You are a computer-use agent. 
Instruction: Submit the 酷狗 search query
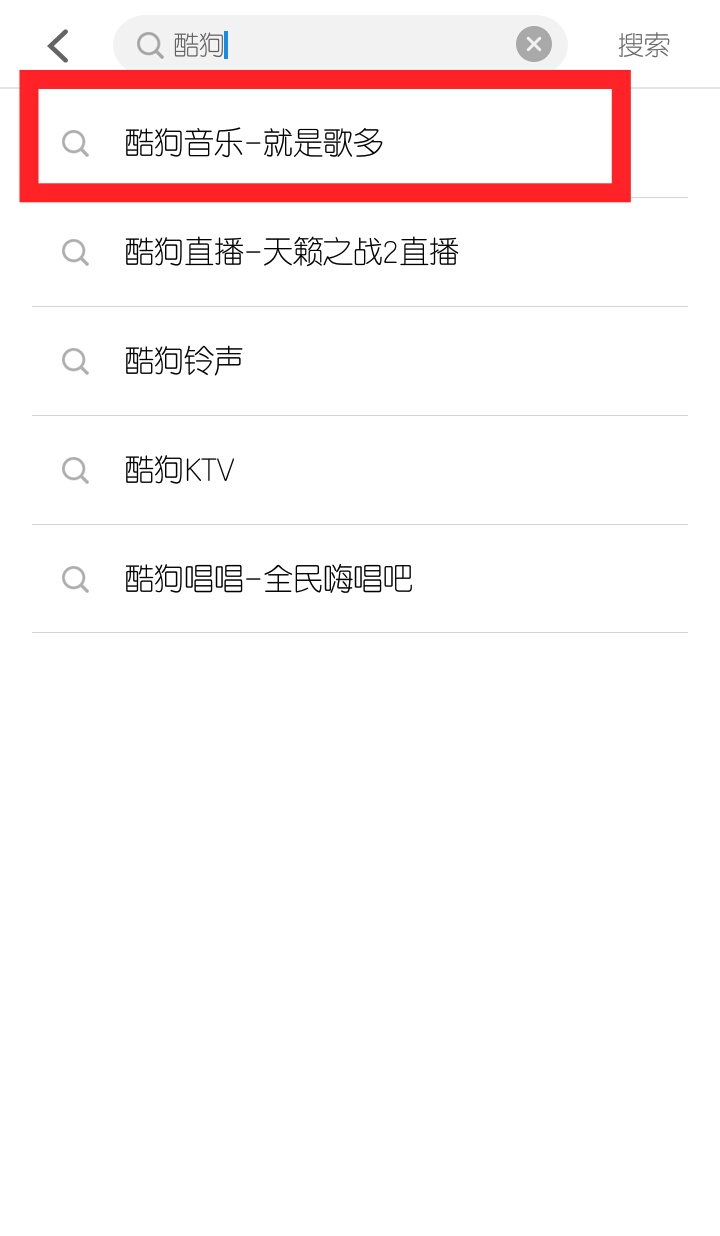643,44
